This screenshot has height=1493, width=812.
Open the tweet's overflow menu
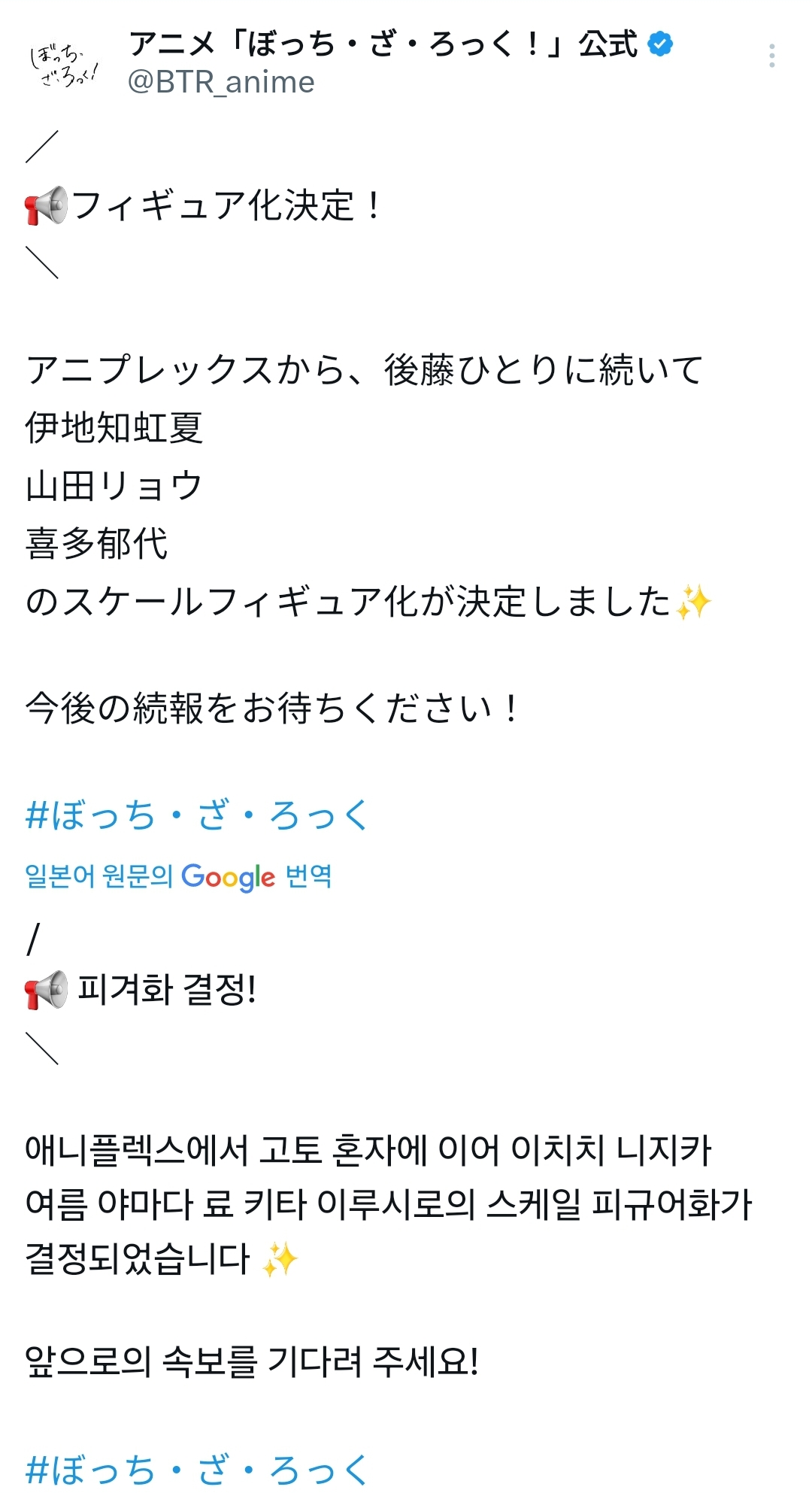click(x=771, y=56)
